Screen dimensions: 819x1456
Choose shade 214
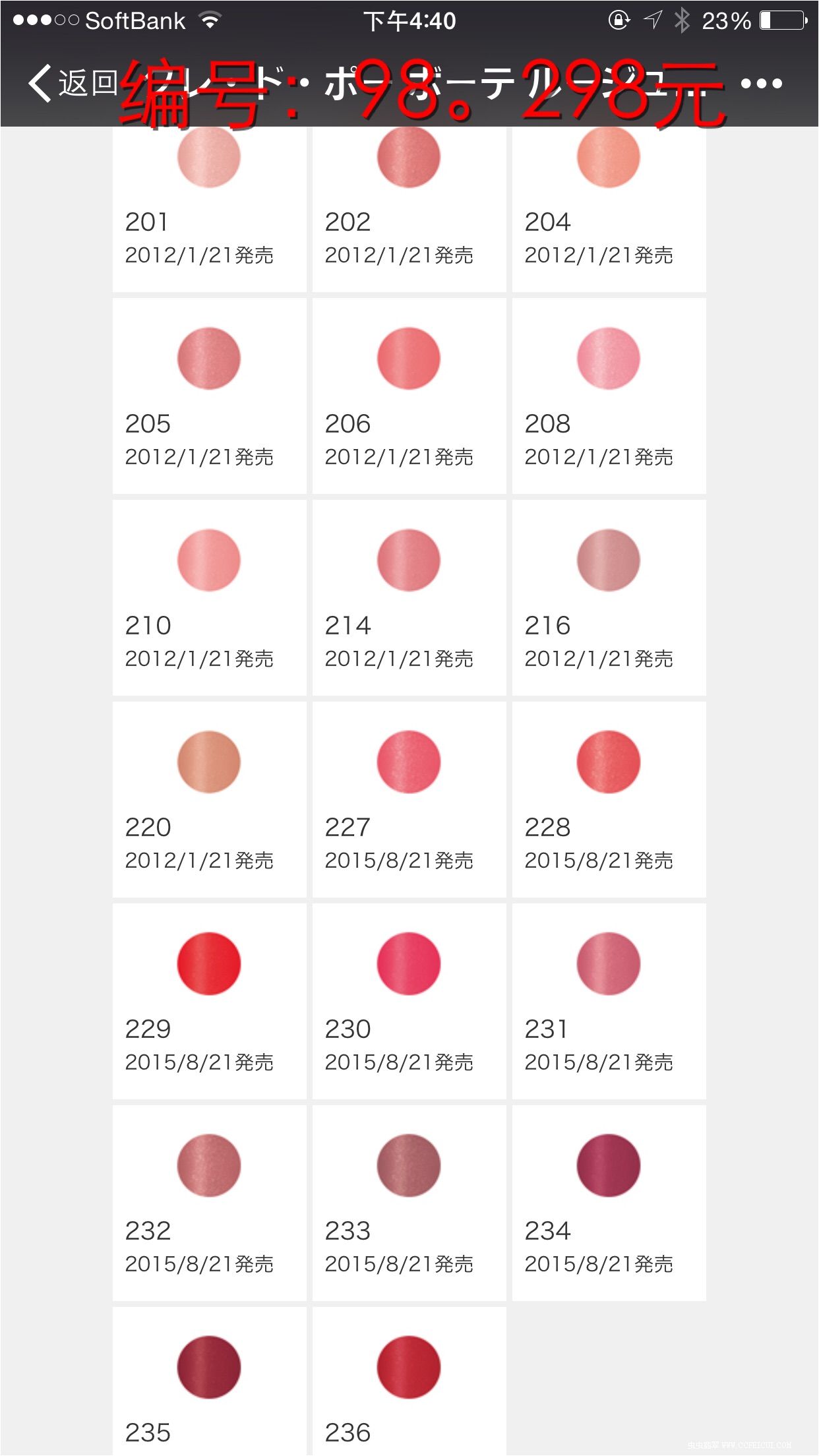pos(409,597)
